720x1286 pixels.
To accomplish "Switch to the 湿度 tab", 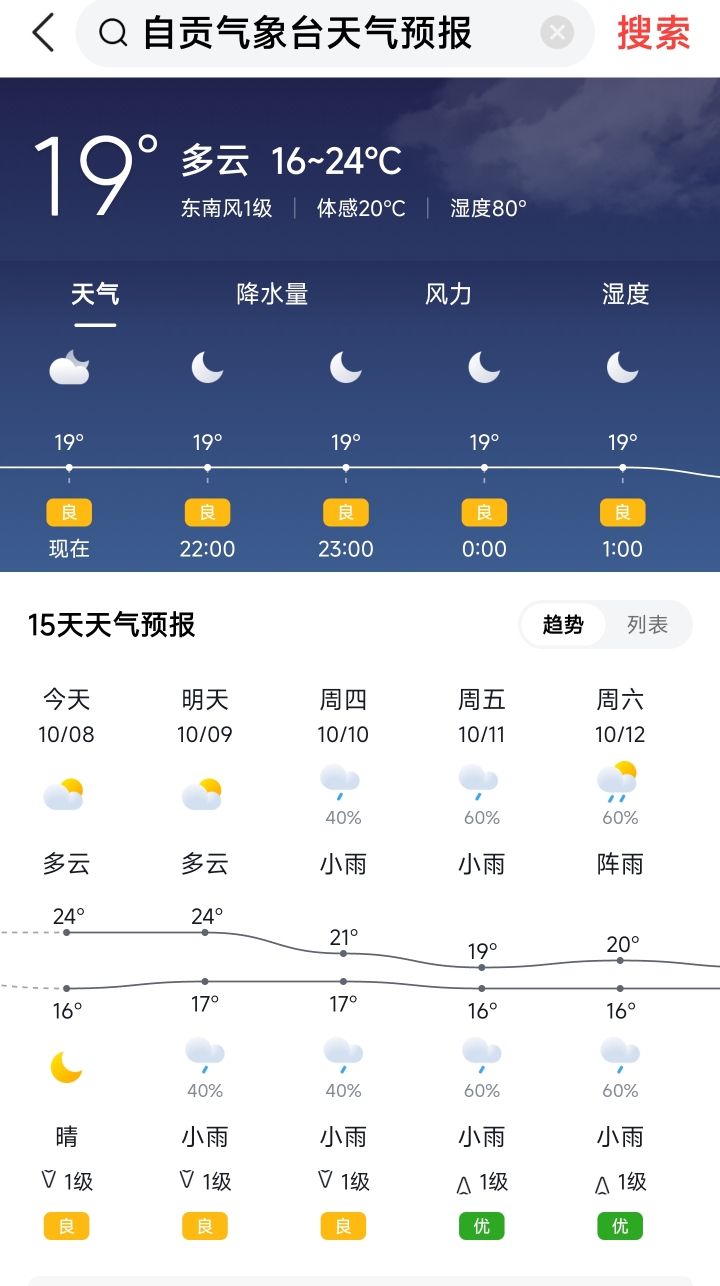I will point(625,294).
